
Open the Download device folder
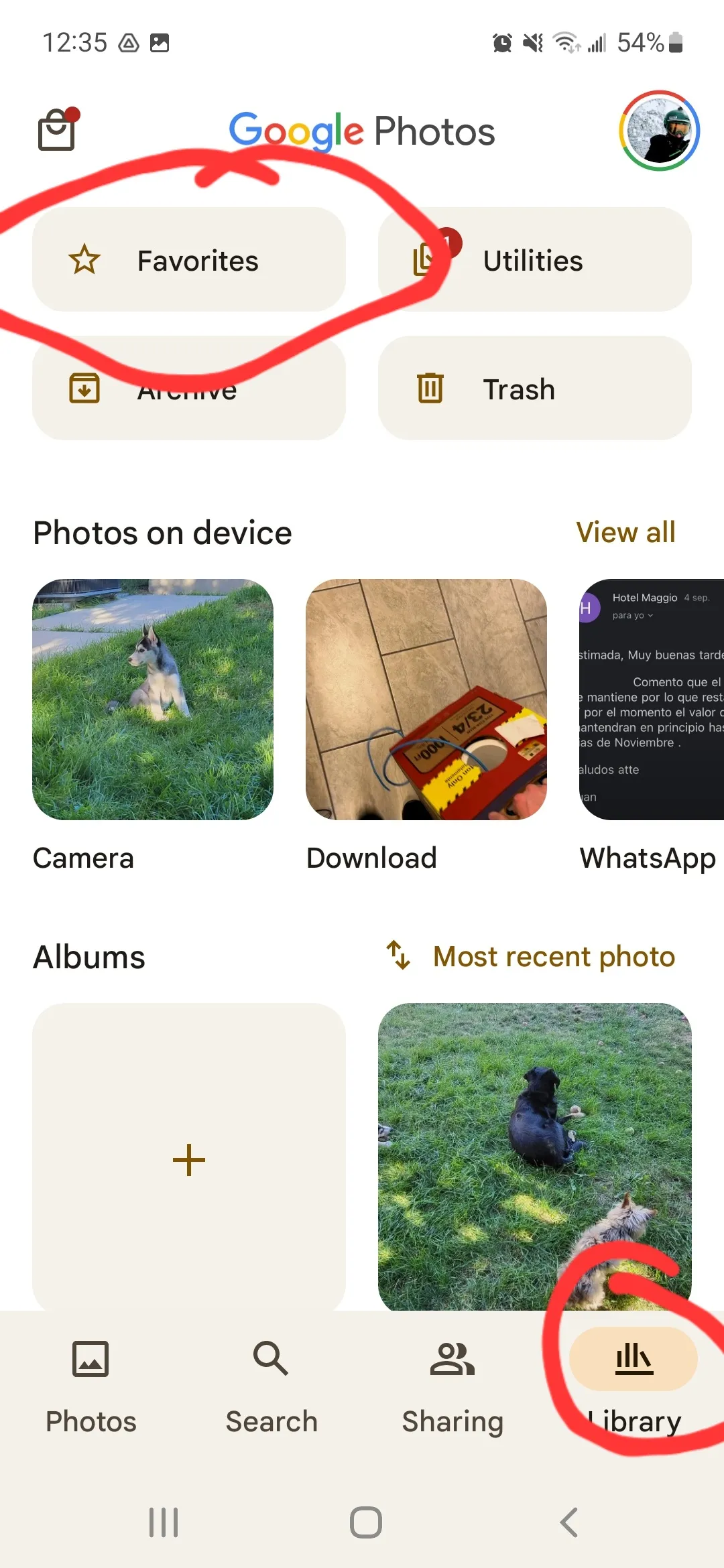click(426, 700)
